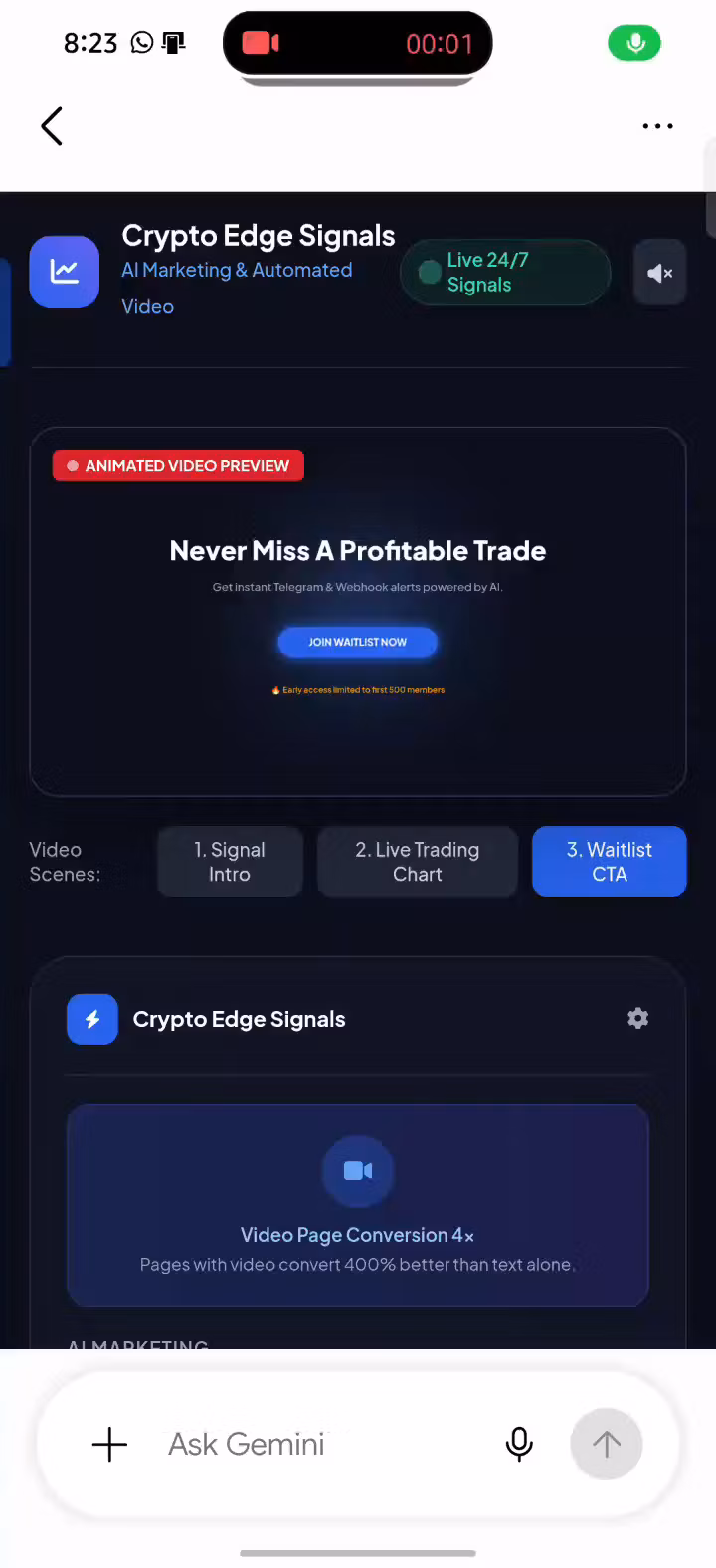Image resolution: width=716 pixels, height=1568 pixels.
Task: Unmute the video with the speaker icon
Action: coord(660,272)
